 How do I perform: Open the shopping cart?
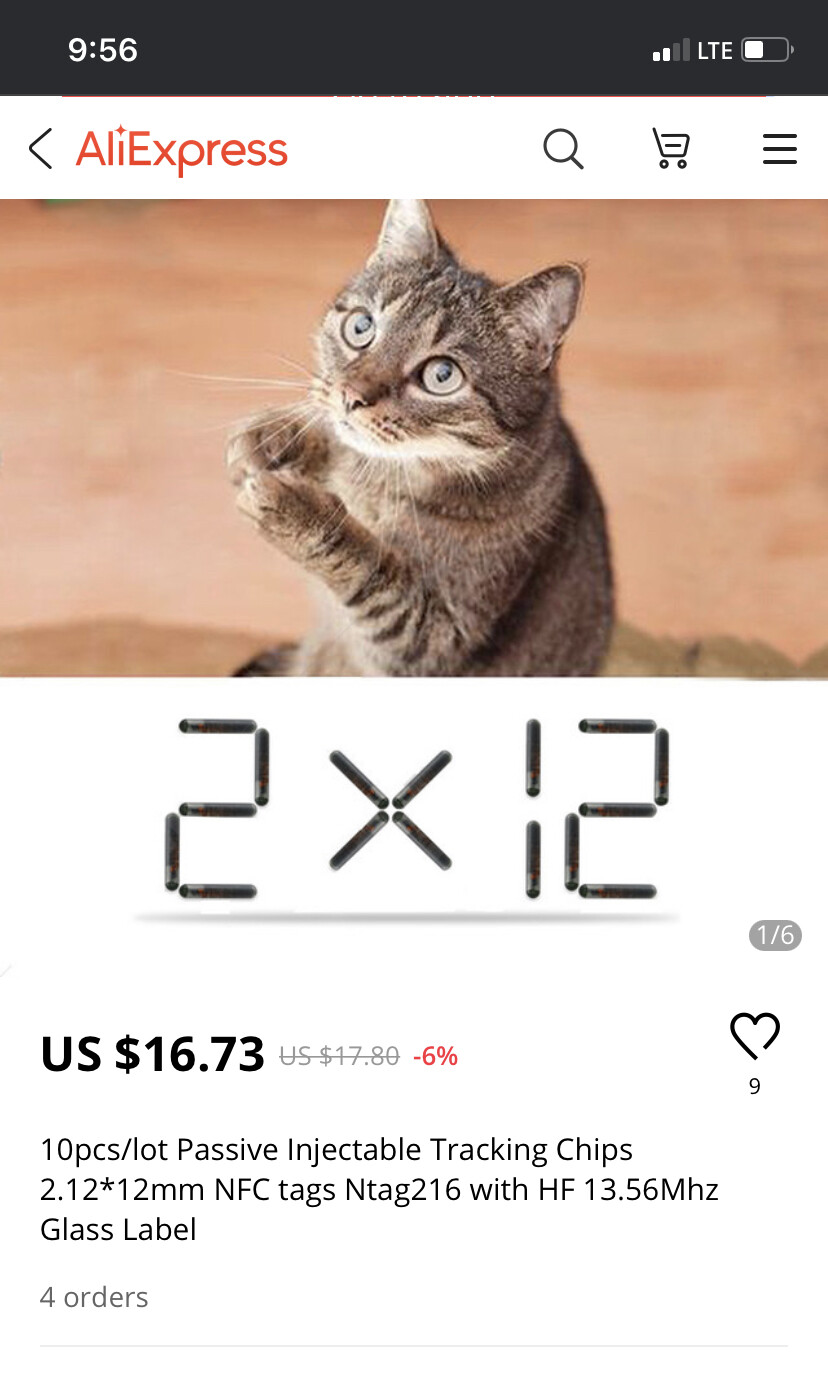tap(671, 149)
